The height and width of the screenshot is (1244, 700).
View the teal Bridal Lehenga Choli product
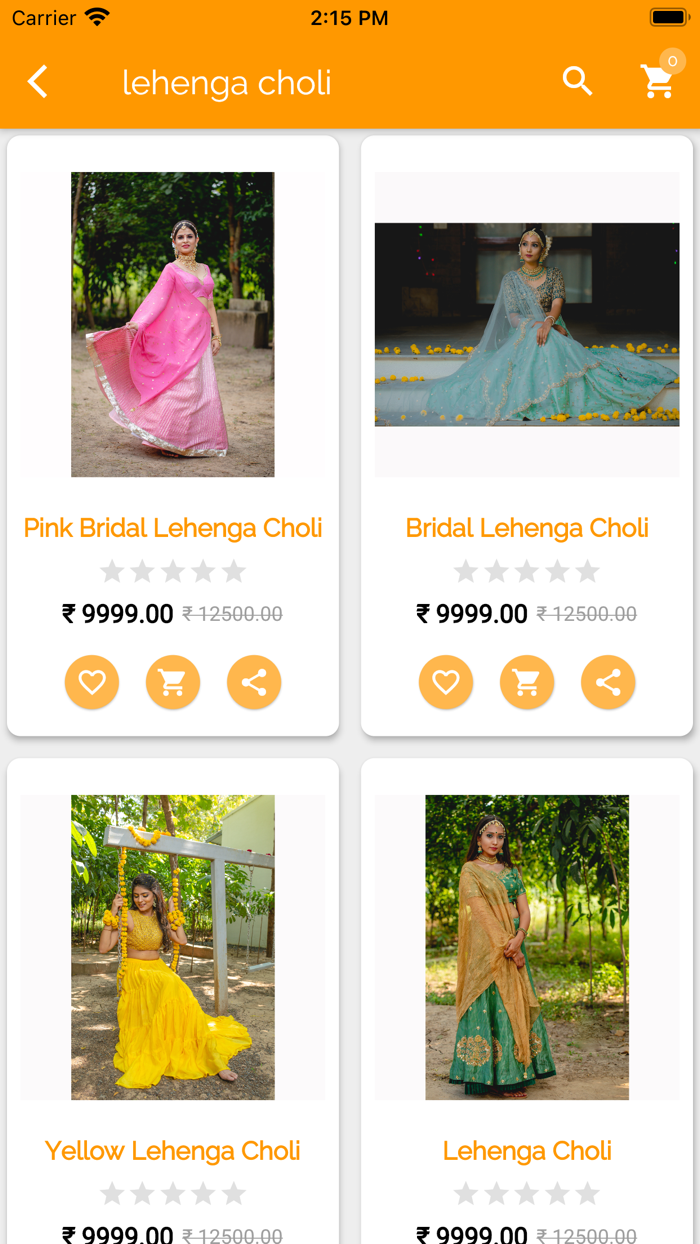click(x=527, y=324)
